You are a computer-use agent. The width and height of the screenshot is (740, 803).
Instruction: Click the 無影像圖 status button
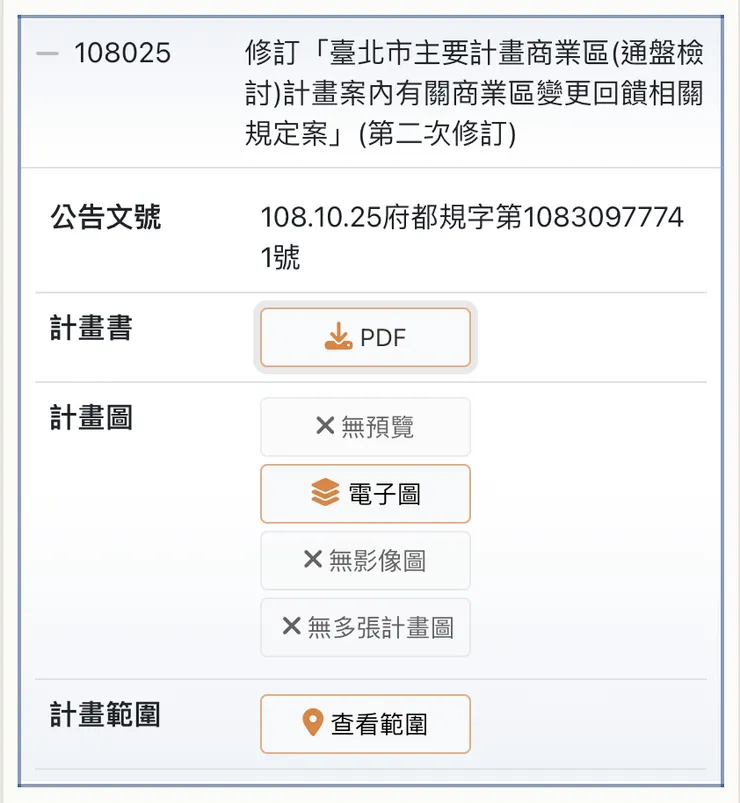[365, 560]
